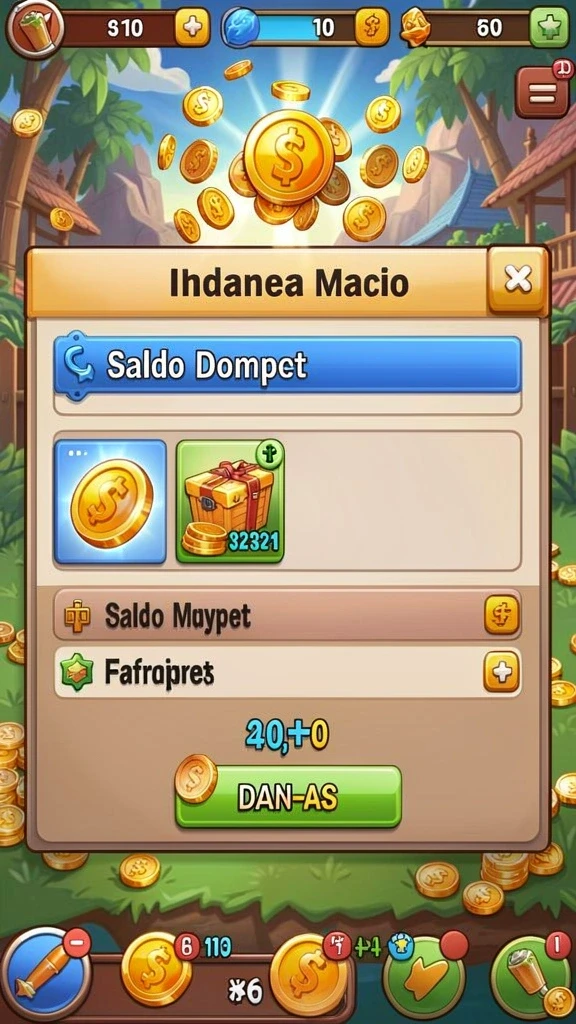The height and width of the screenshot is (1024, 576).
Task: Tap the plus button on Fafrapret row
Action: coord(502,671)
